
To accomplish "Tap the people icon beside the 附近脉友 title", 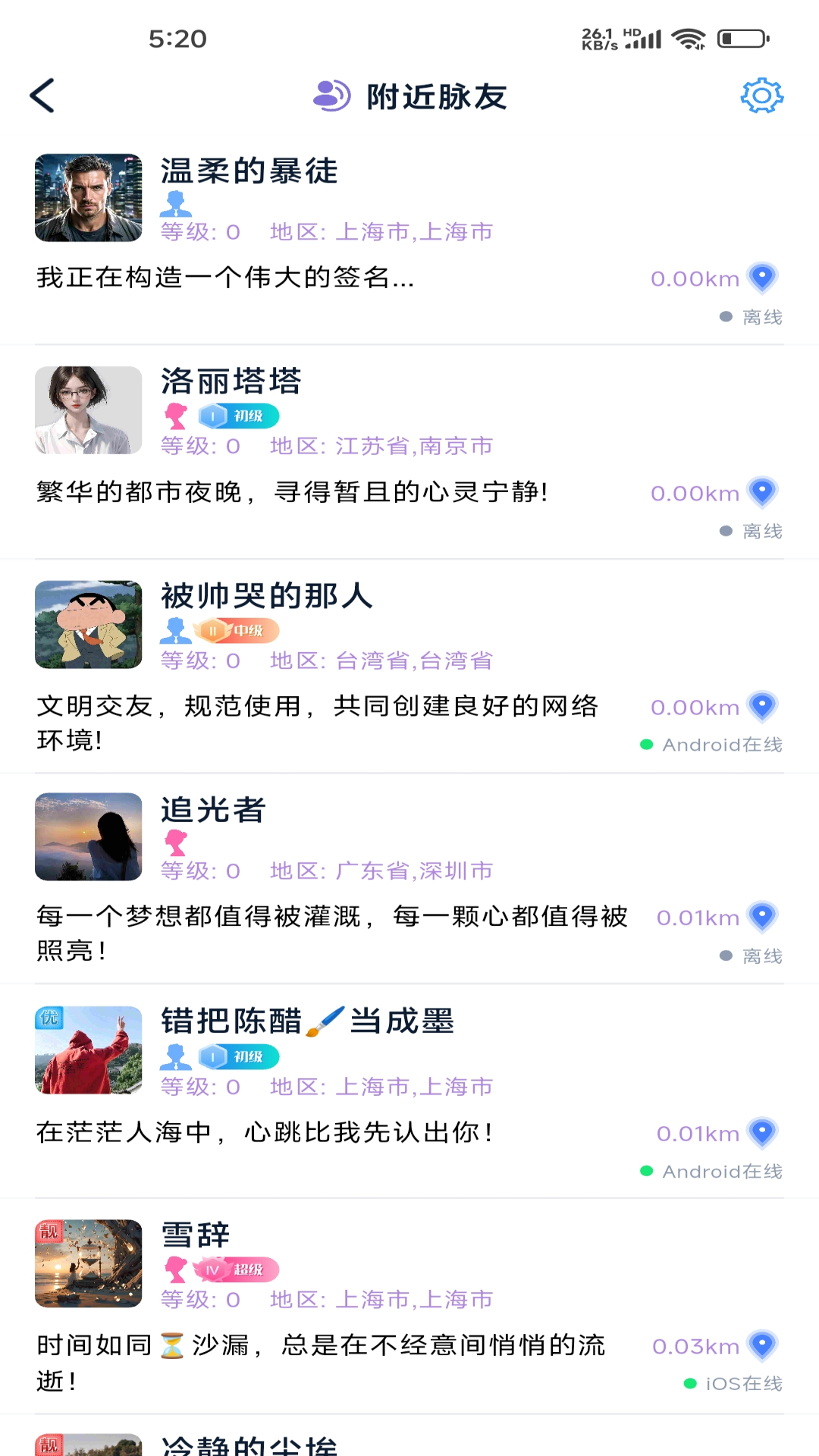I will 330,95.
